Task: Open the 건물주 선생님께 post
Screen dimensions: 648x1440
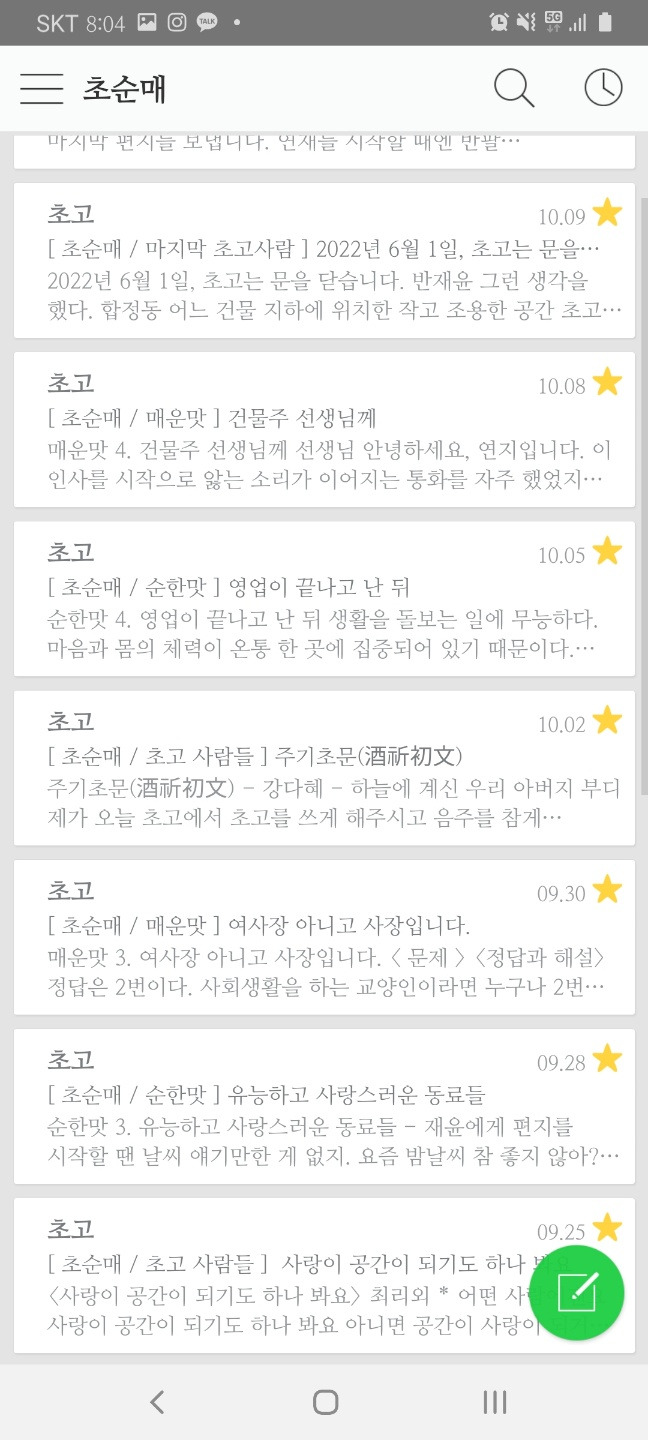Action: (324, 429)
